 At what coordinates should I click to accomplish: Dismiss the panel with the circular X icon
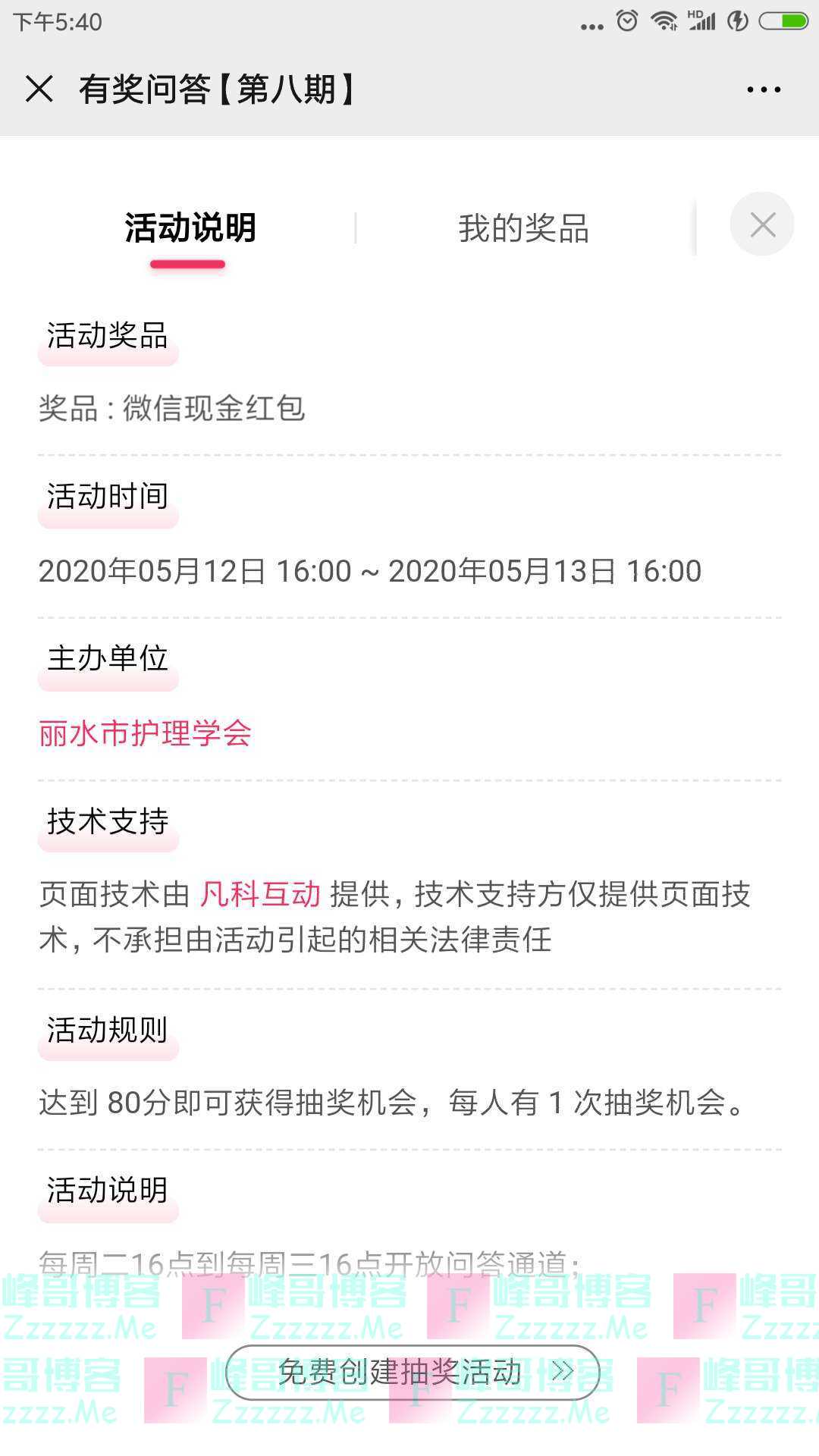[x=761, y=224]
